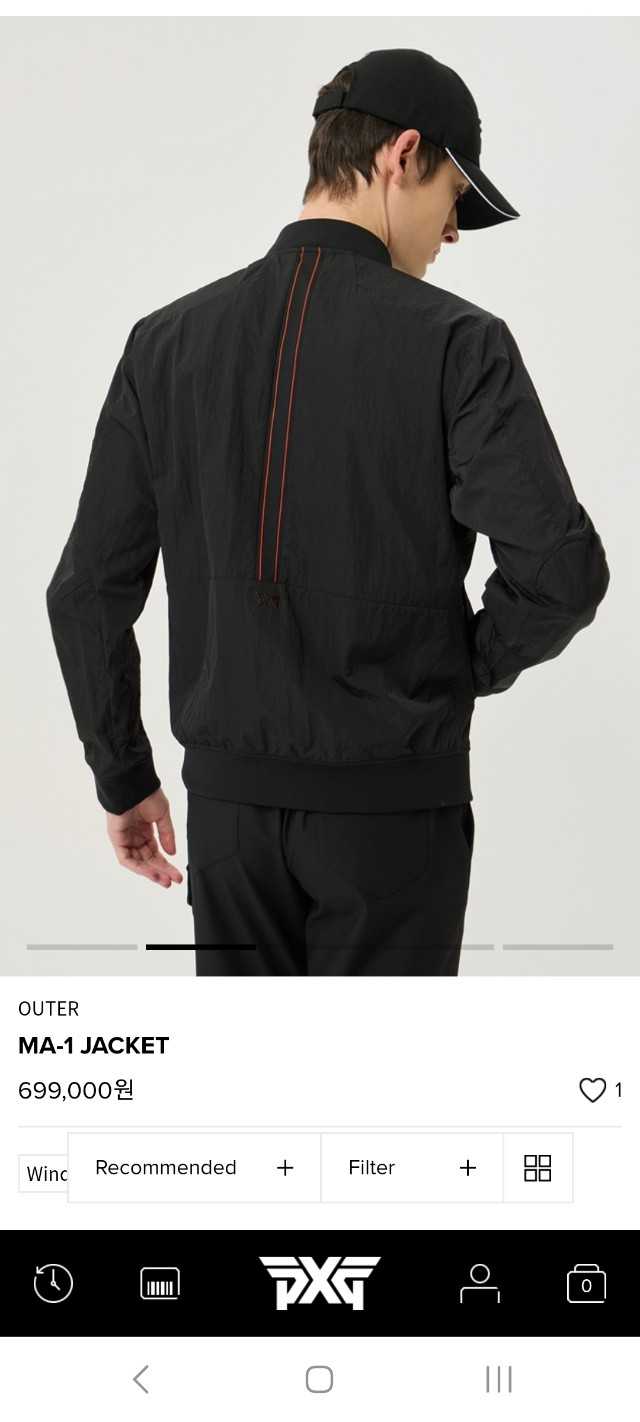Show recent apps
Viewport: 640px width, 1422px height.
point(498,1379)
